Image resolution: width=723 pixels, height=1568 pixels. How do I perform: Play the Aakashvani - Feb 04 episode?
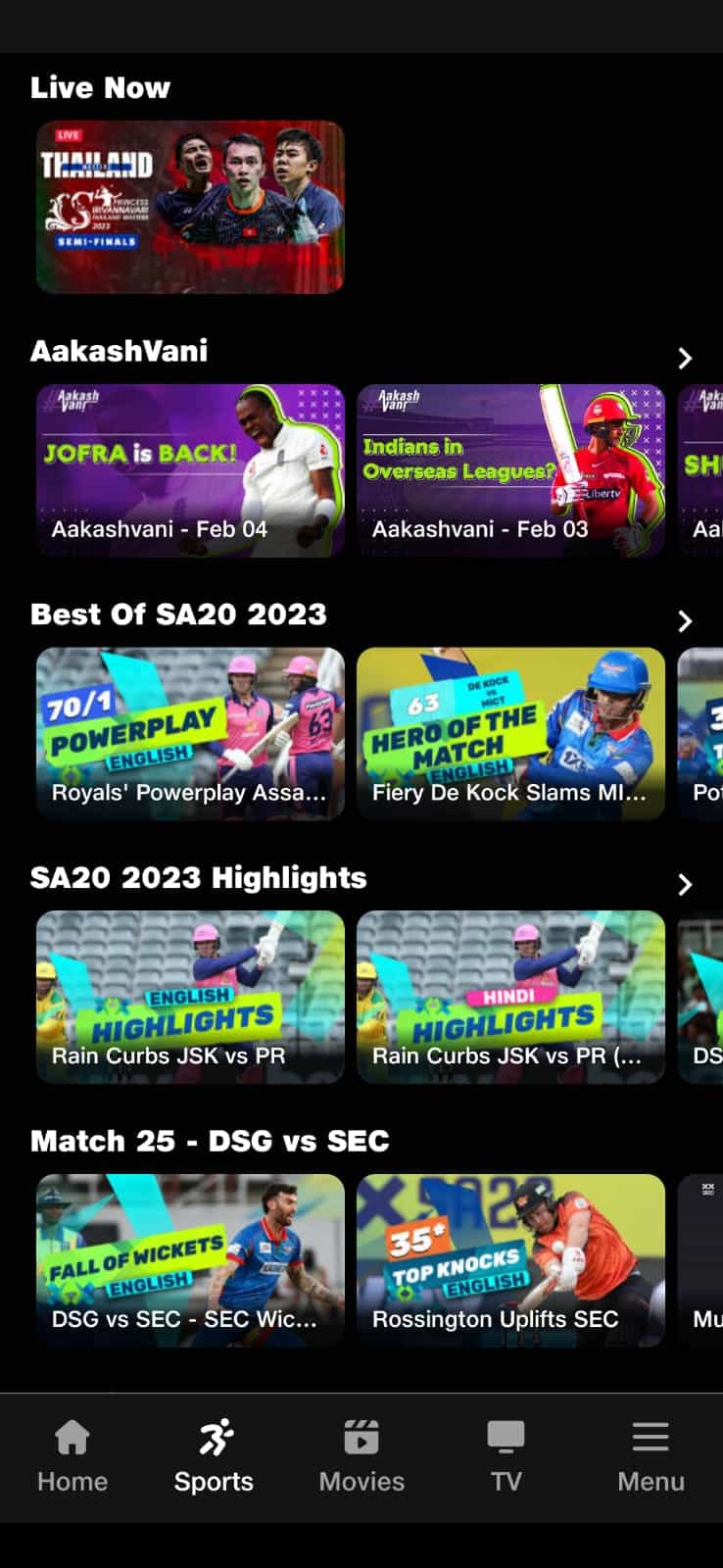(190, 470)
